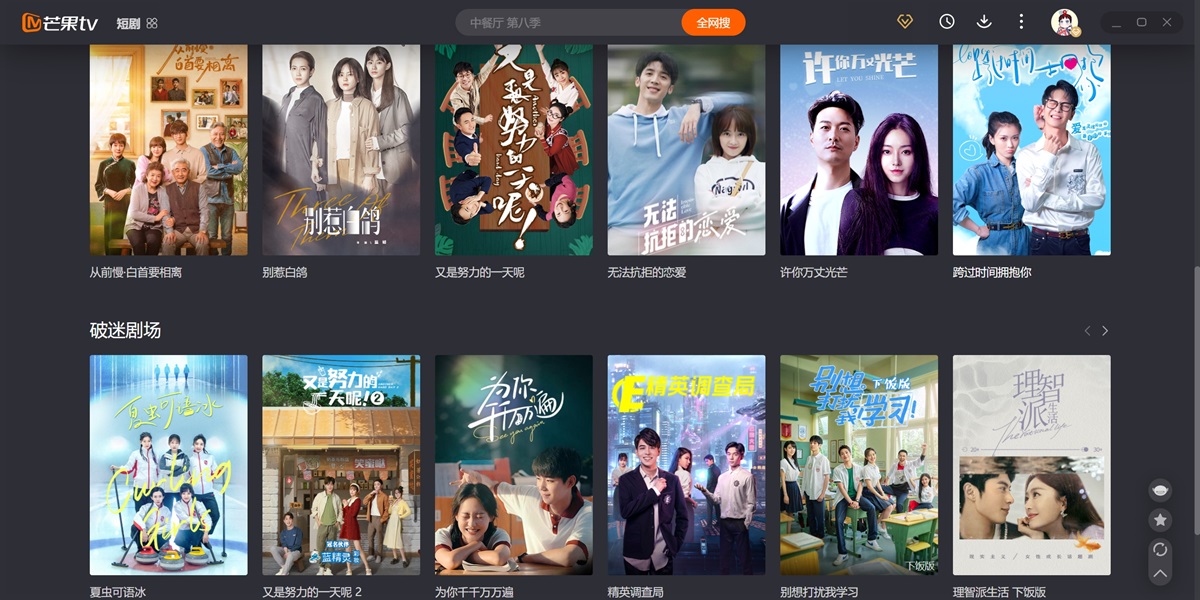Open watch history clock icon

946,22
